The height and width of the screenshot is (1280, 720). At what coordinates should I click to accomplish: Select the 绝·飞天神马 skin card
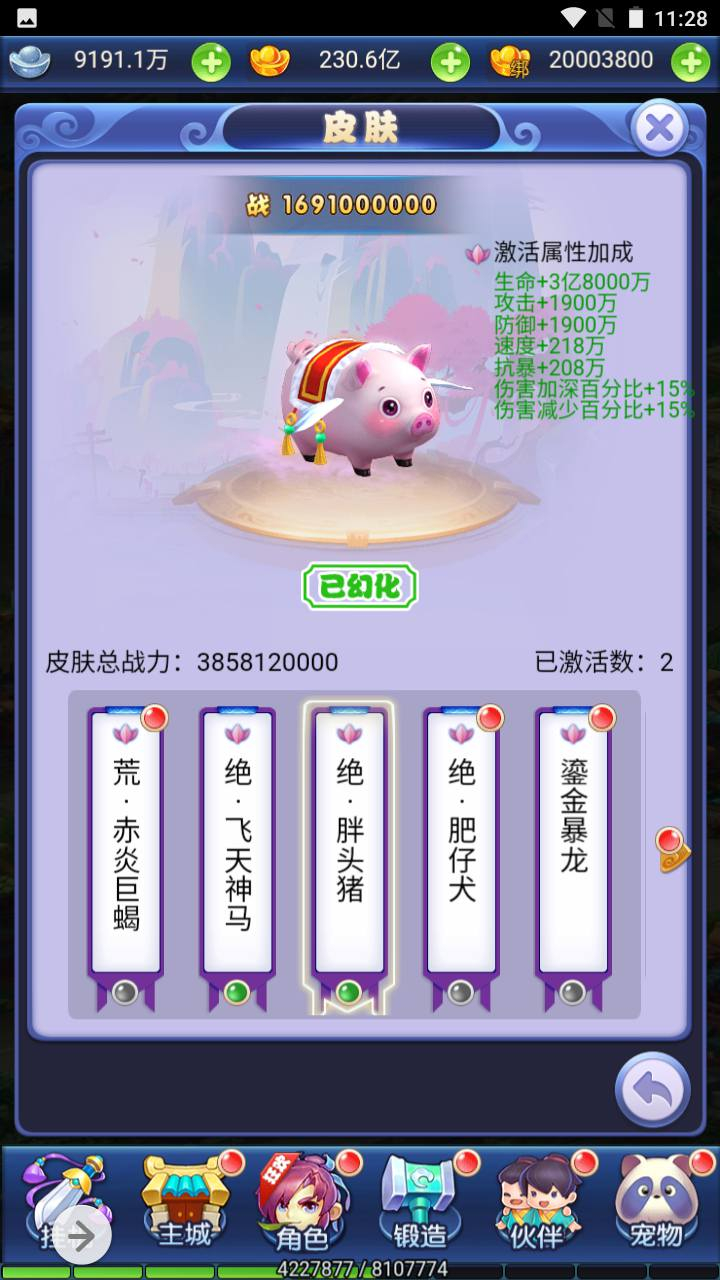pyautogui.click(x=238, y=856)
